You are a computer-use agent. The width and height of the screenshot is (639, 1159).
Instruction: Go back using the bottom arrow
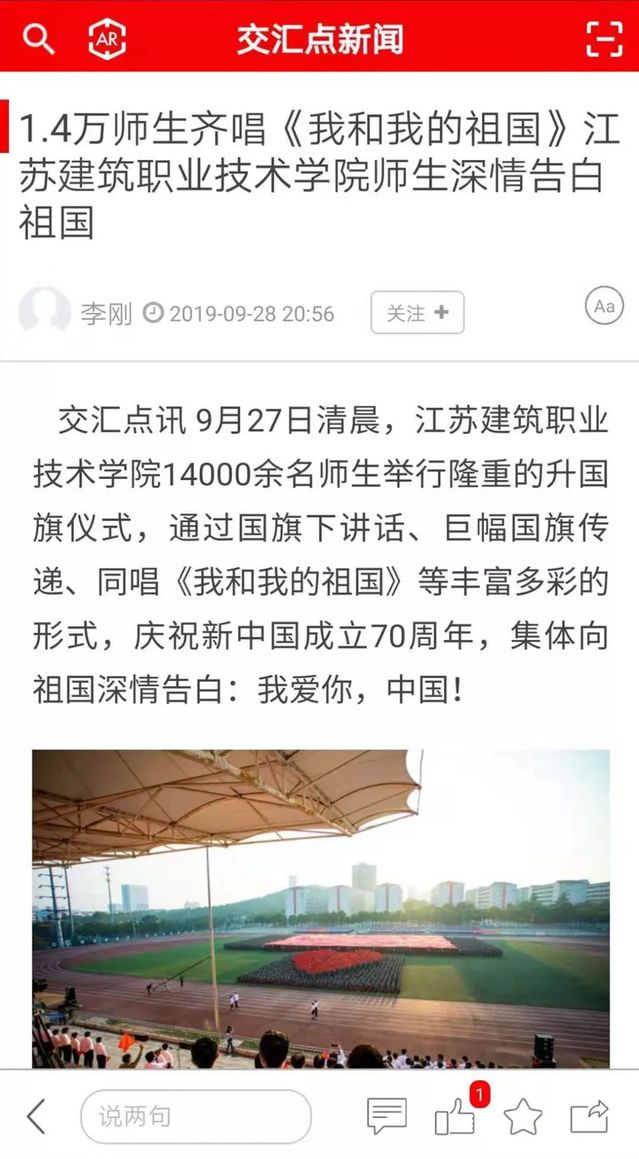point(37,1116)
